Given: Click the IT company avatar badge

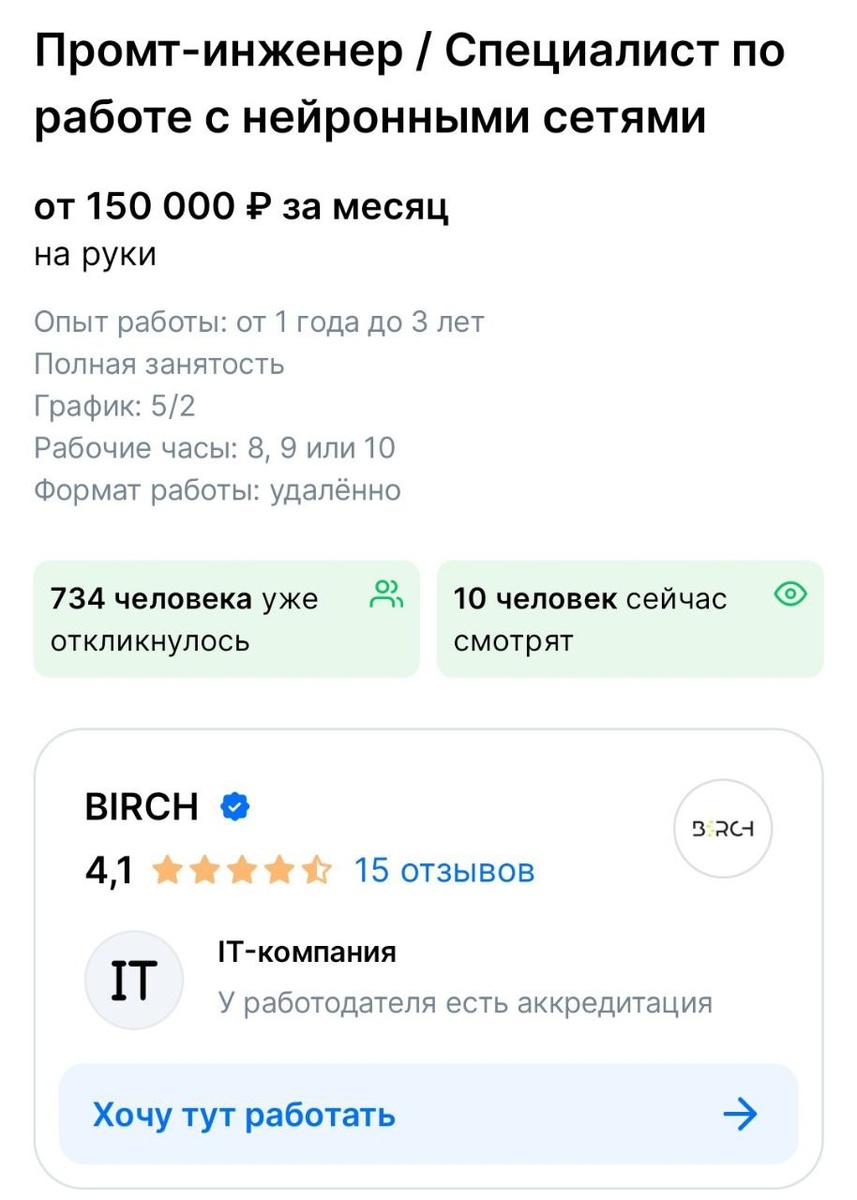Looking at the screenshot, I should coord(134,981).
